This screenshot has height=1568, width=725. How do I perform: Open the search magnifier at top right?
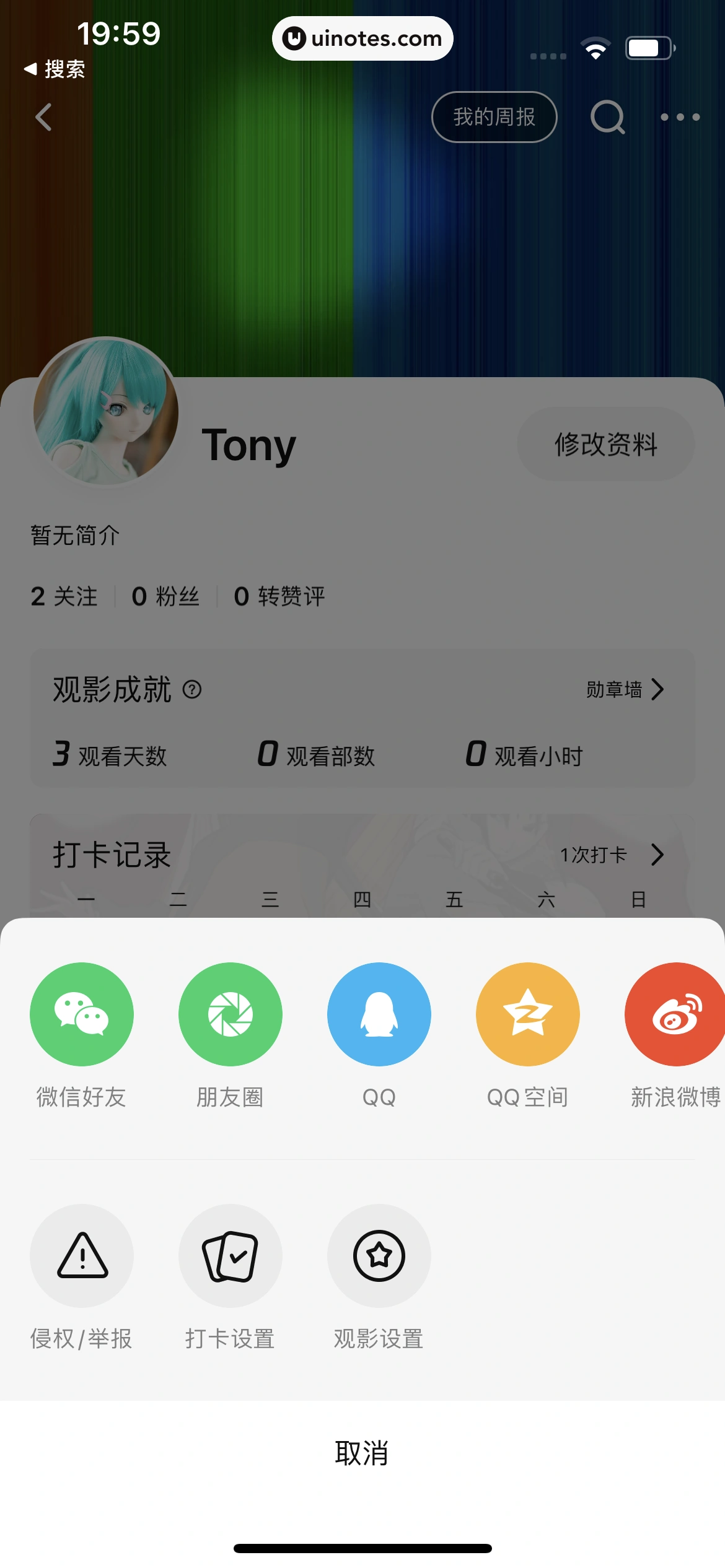click(x=607, y=118)
